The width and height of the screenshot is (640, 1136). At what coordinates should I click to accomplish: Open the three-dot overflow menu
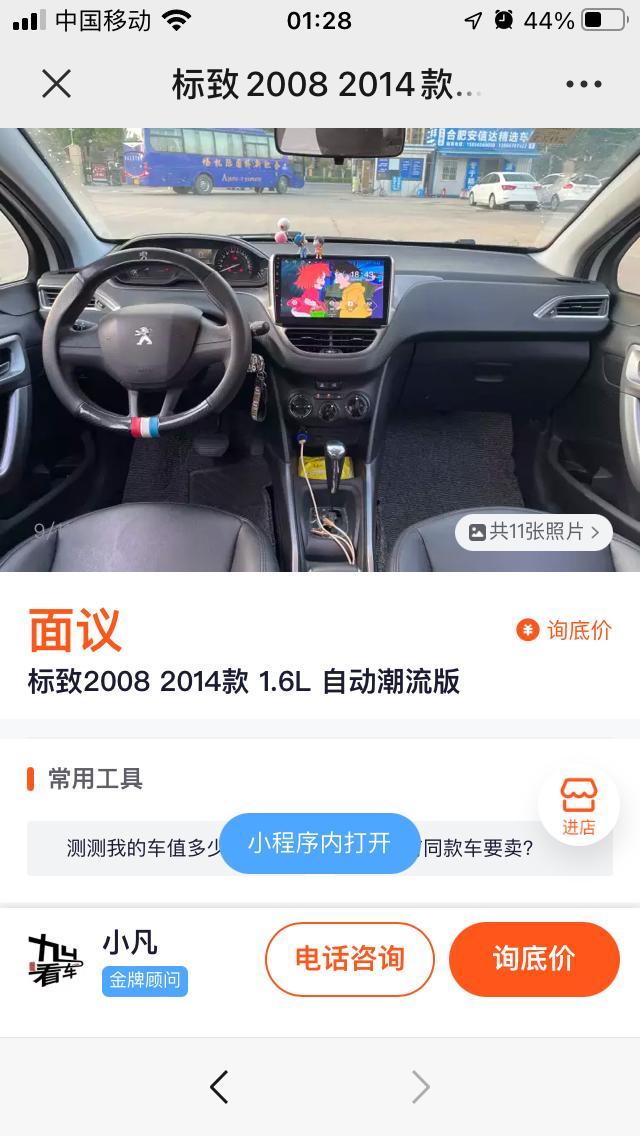583,84
